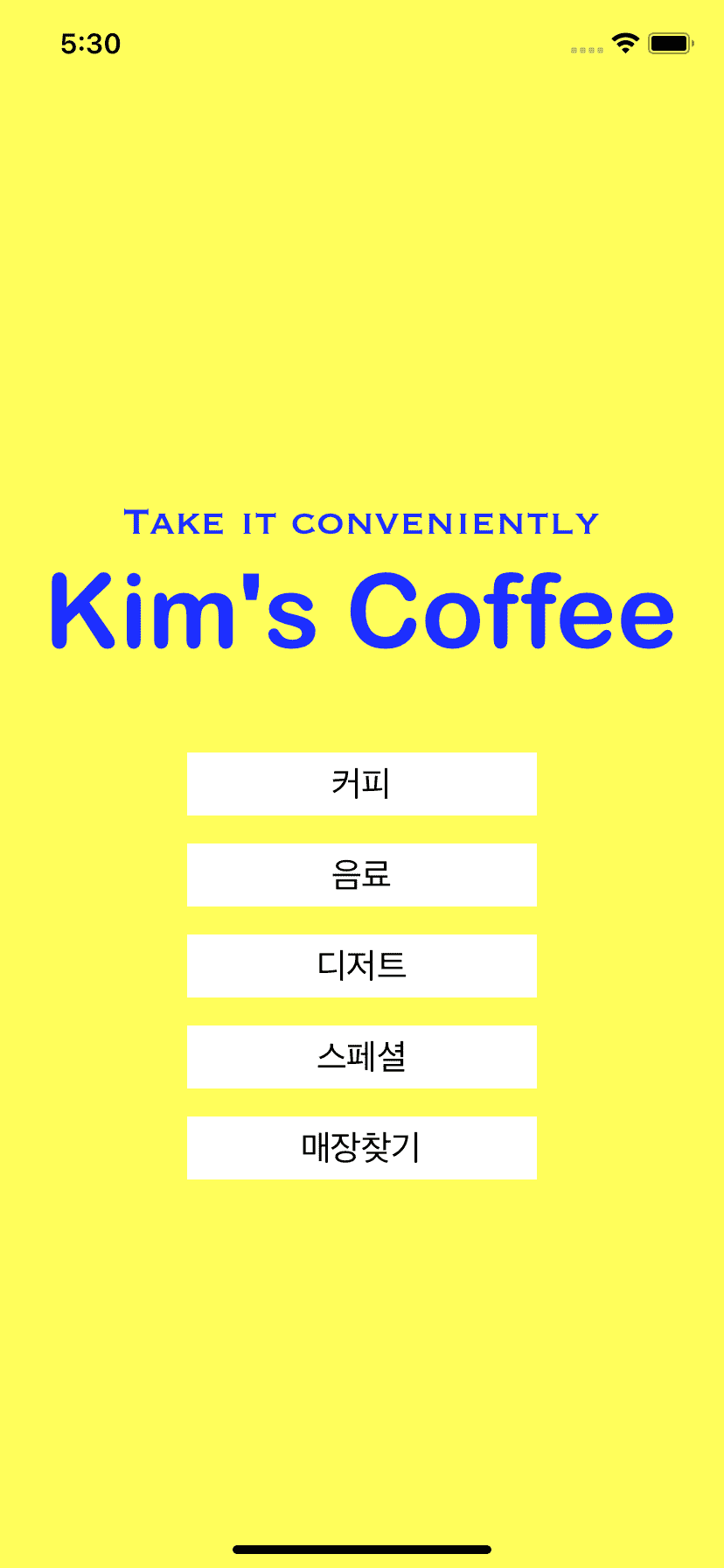Open 매장찾기 to find a store
The height and width of the screenshot is (1568, 724).
click(361, 1147)
